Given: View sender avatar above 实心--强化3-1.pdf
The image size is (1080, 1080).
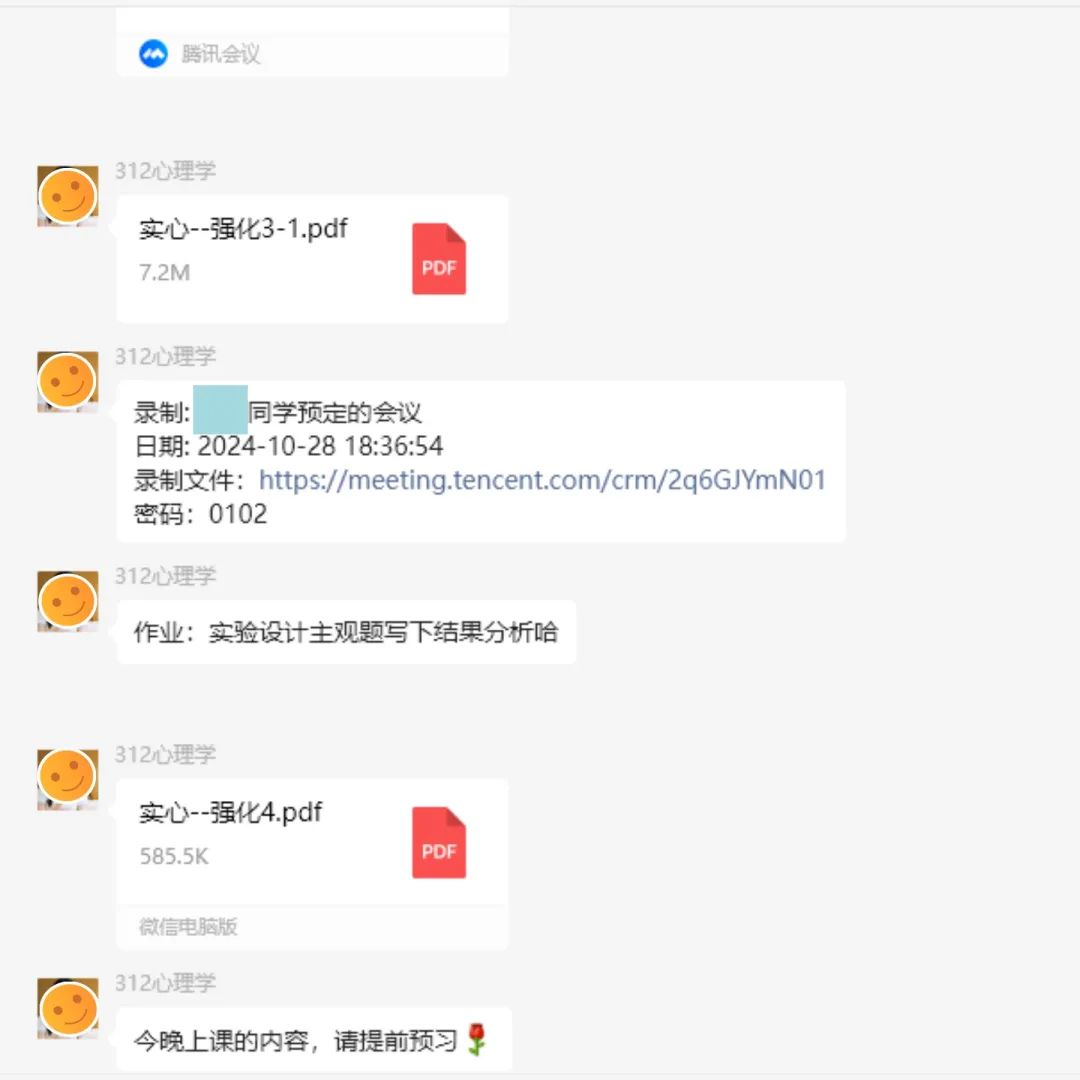Looking at the screenshot, I should 68,196.
